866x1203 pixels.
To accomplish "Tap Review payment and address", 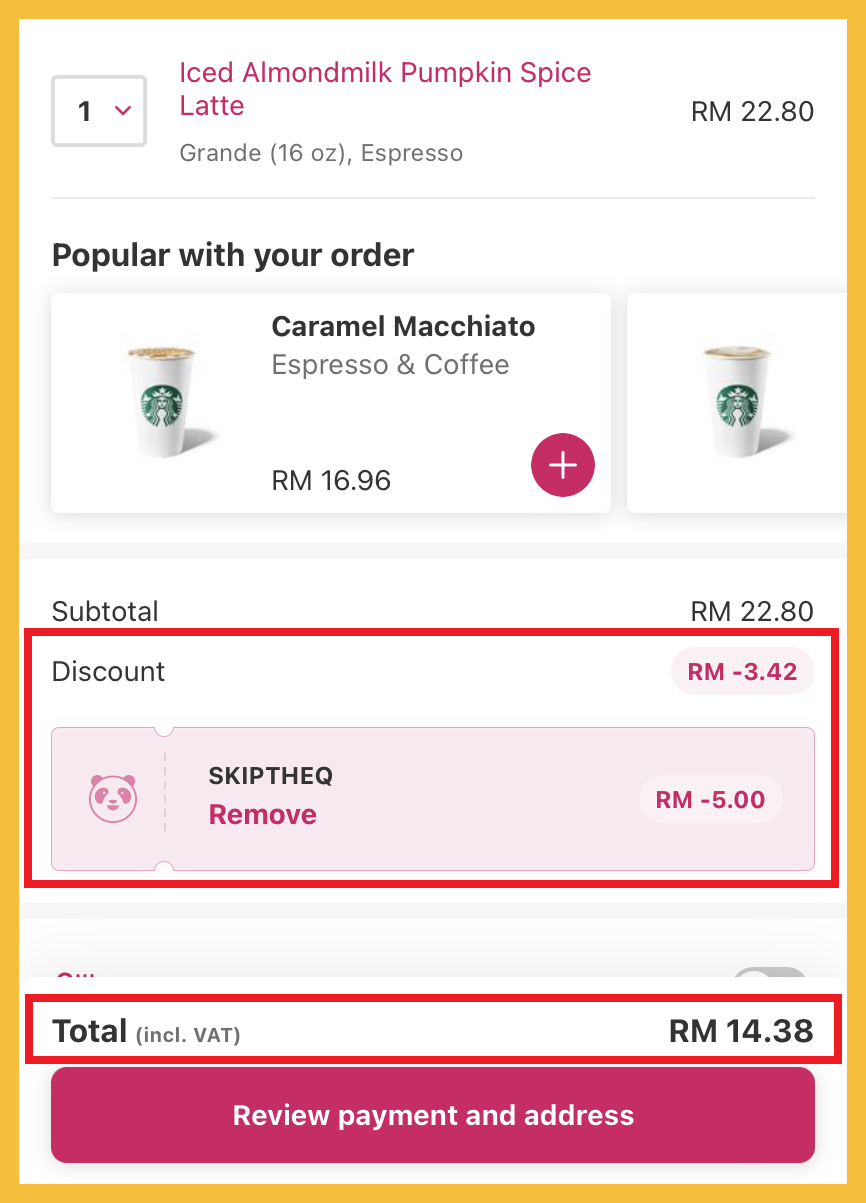I will tap(433, 1115).
